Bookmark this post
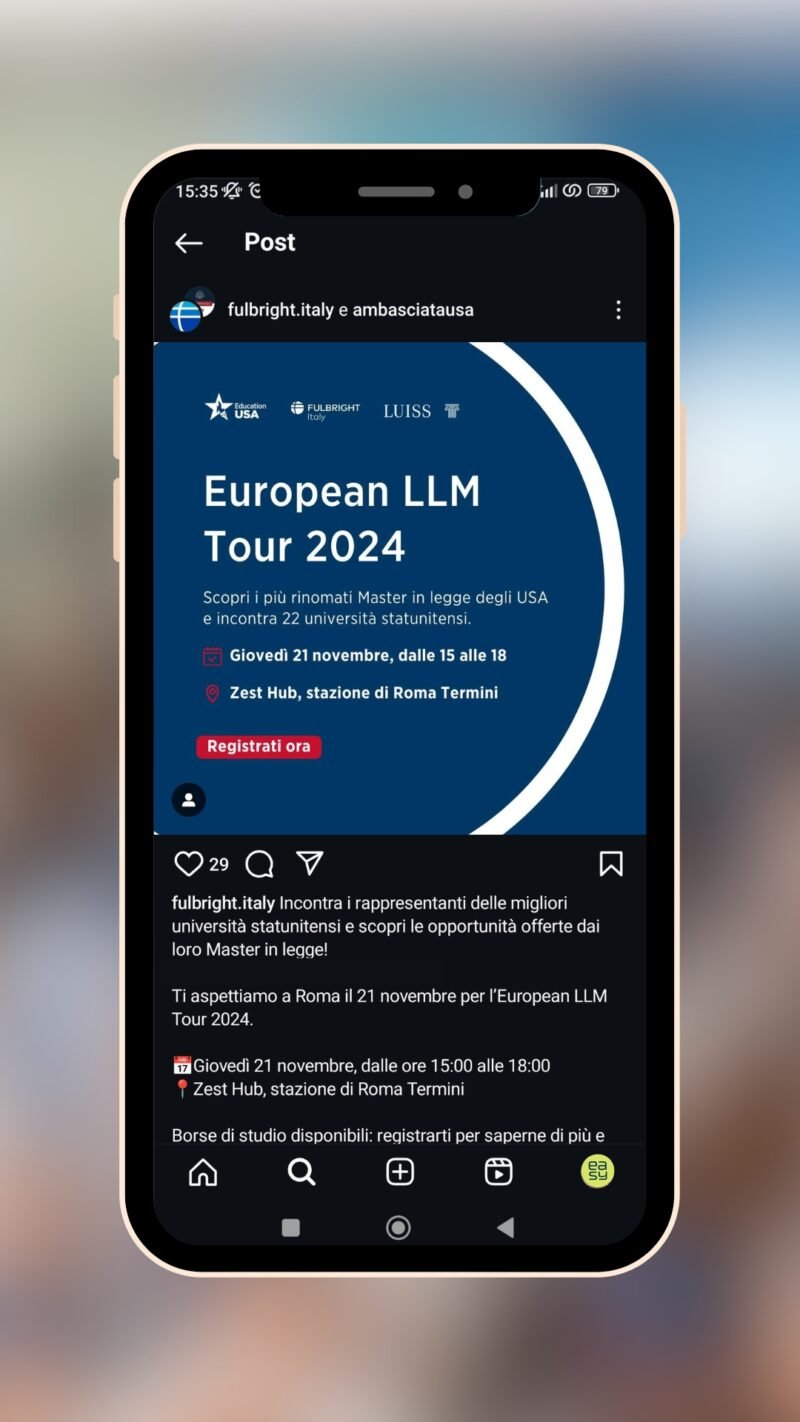 pos(610,864)
